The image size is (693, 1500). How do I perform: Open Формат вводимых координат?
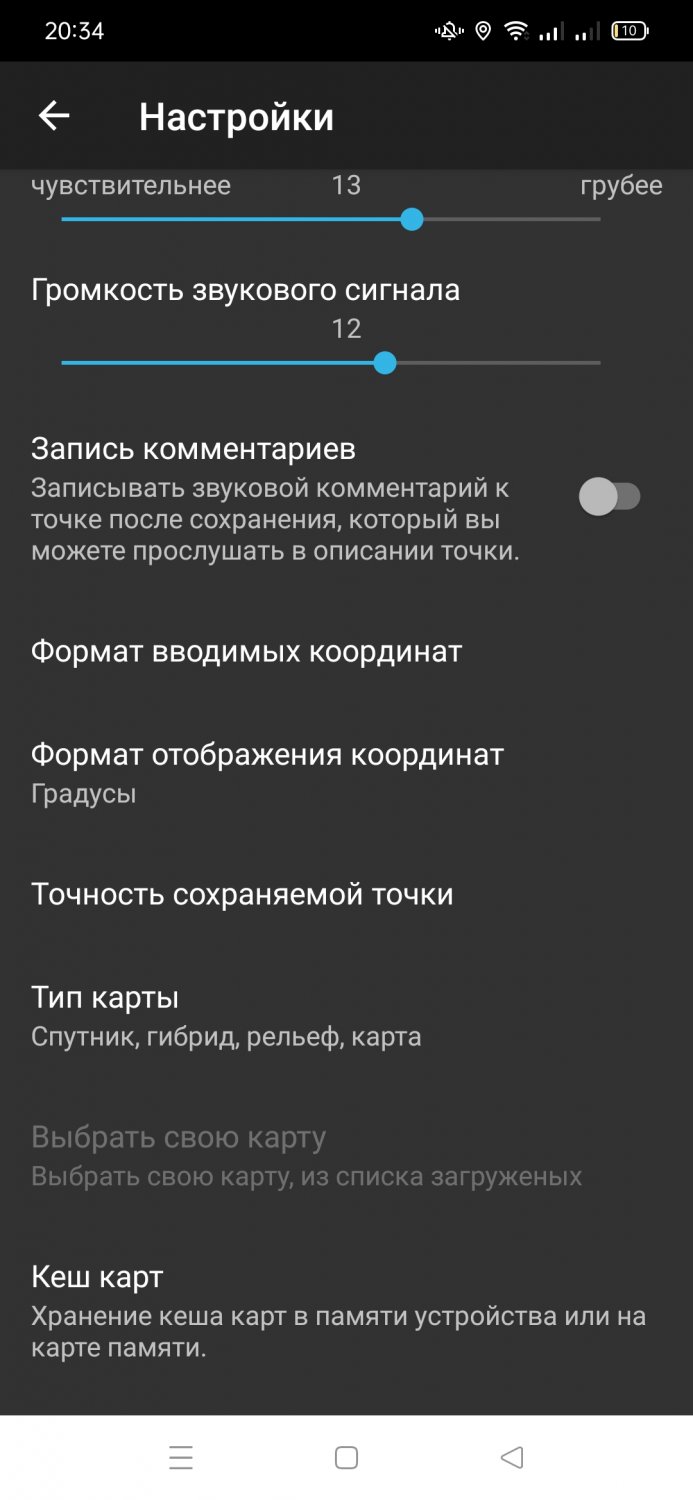coord(246,652)
